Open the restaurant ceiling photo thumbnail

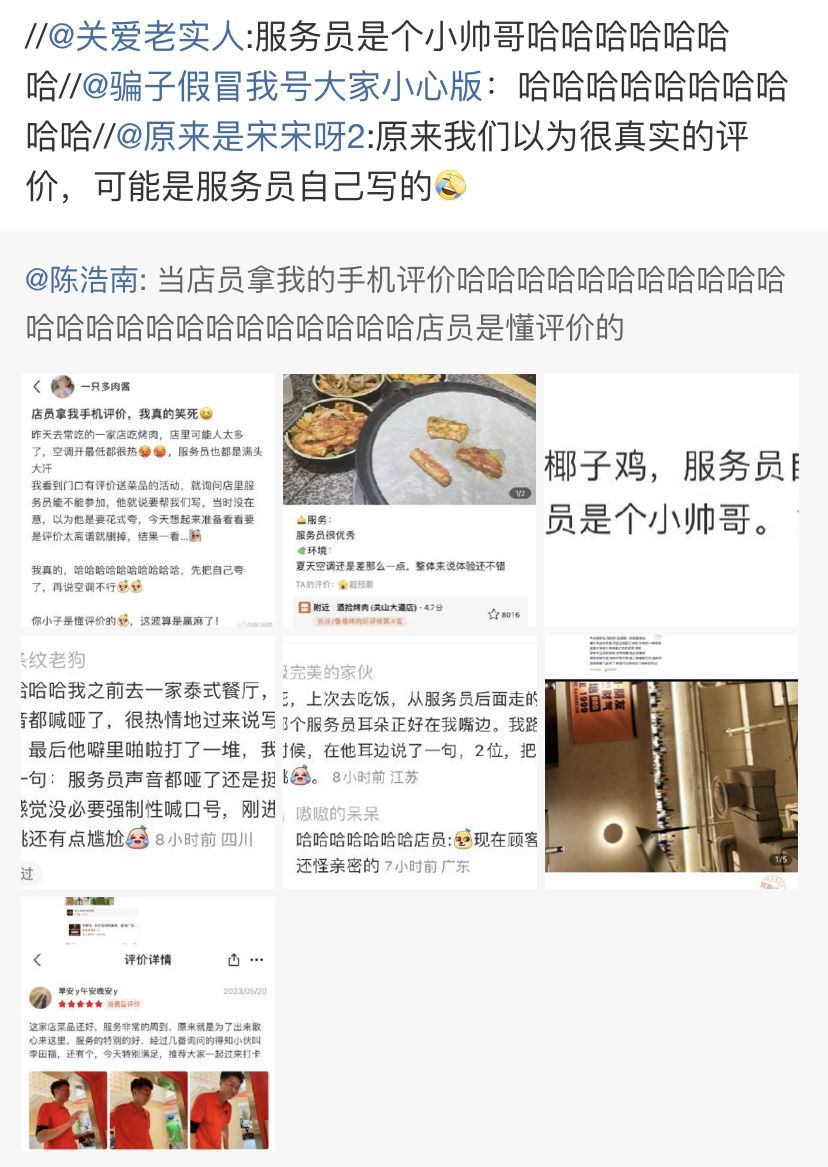tap(671, 762)
